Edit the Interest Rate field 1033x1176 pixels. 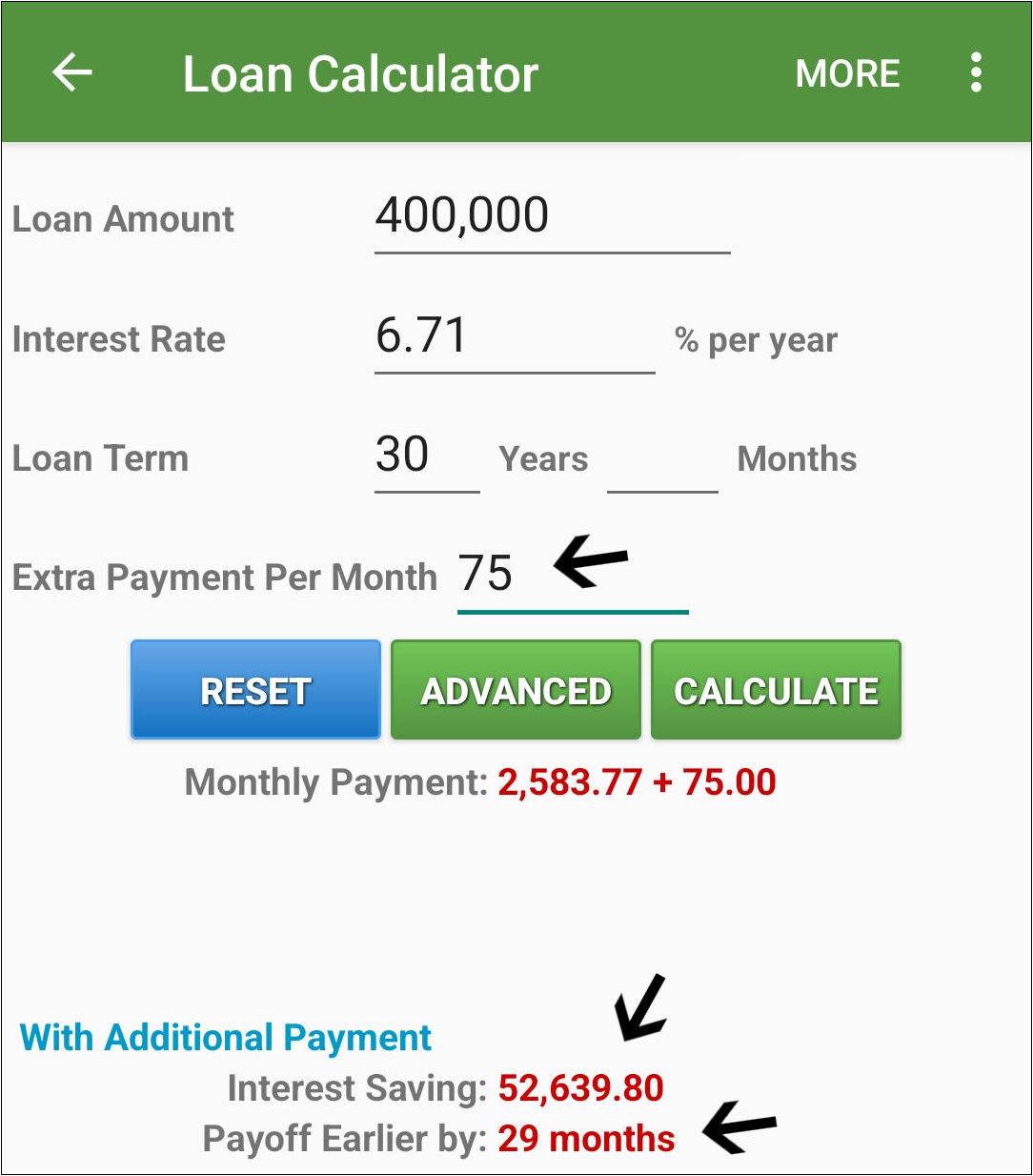pyautogui.click(x=515, y=338)
